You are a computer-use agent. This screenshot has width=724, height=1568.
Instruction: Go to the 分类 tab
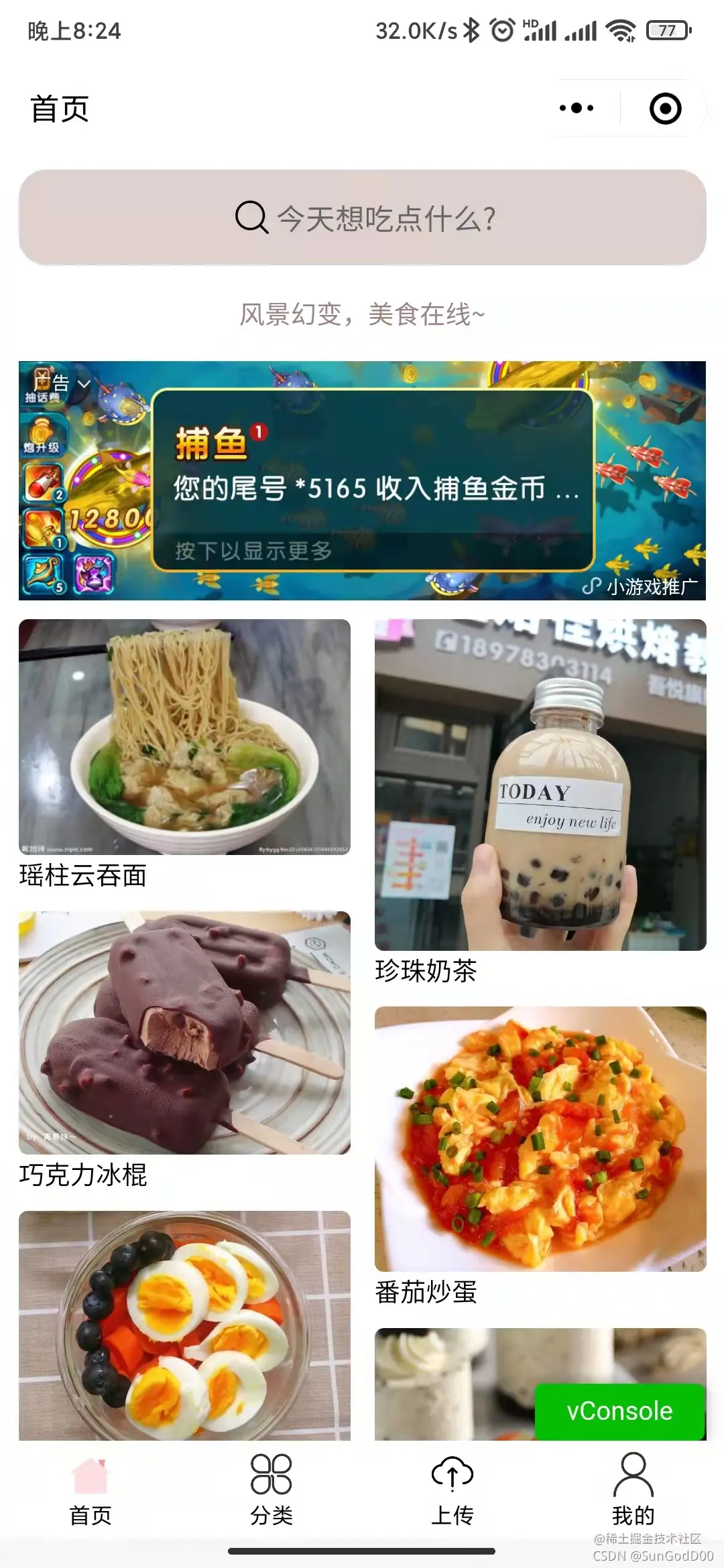coord(271,1488)
